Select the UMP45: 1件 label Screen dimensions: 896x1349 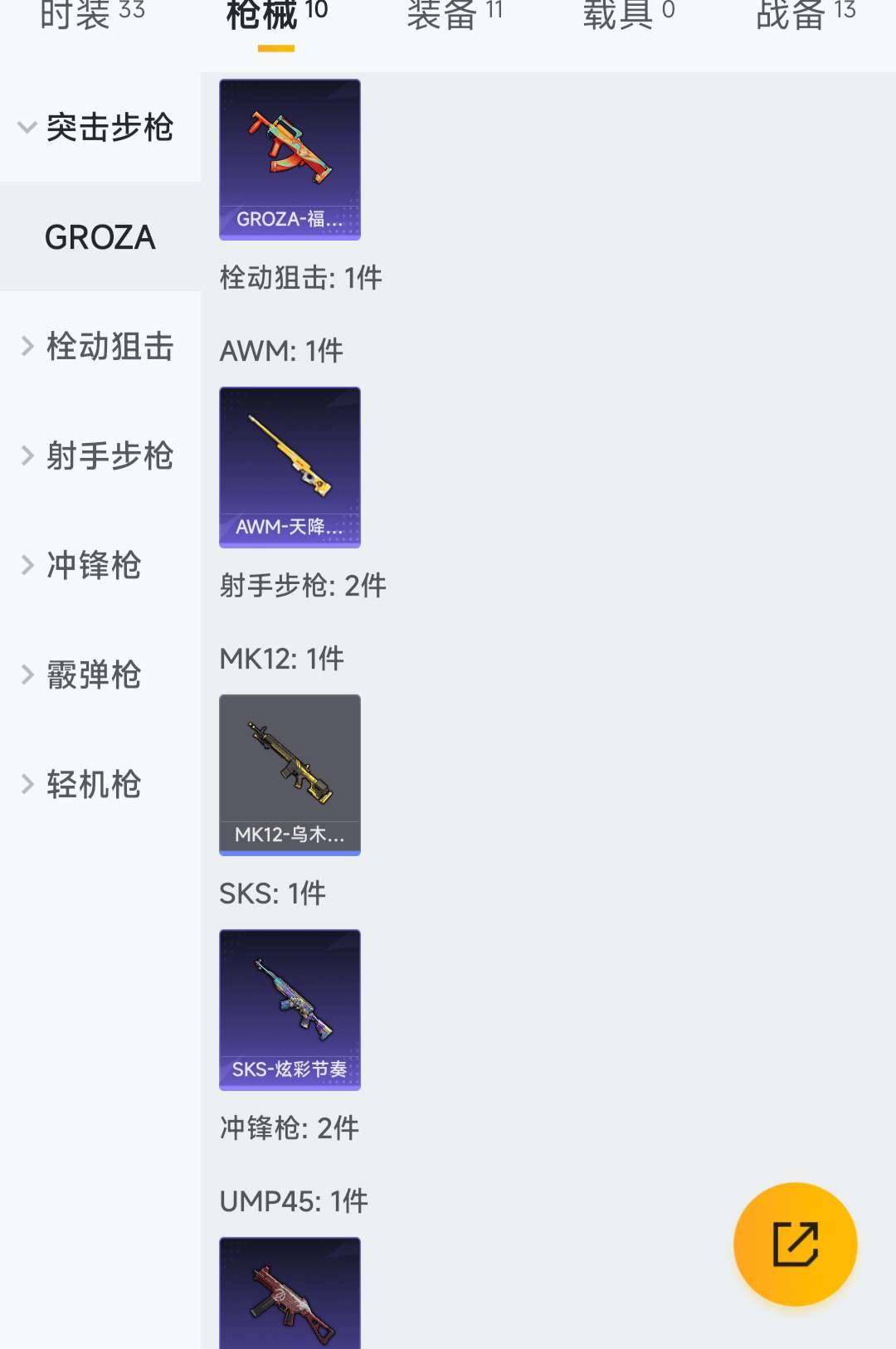coord(294,1200)
